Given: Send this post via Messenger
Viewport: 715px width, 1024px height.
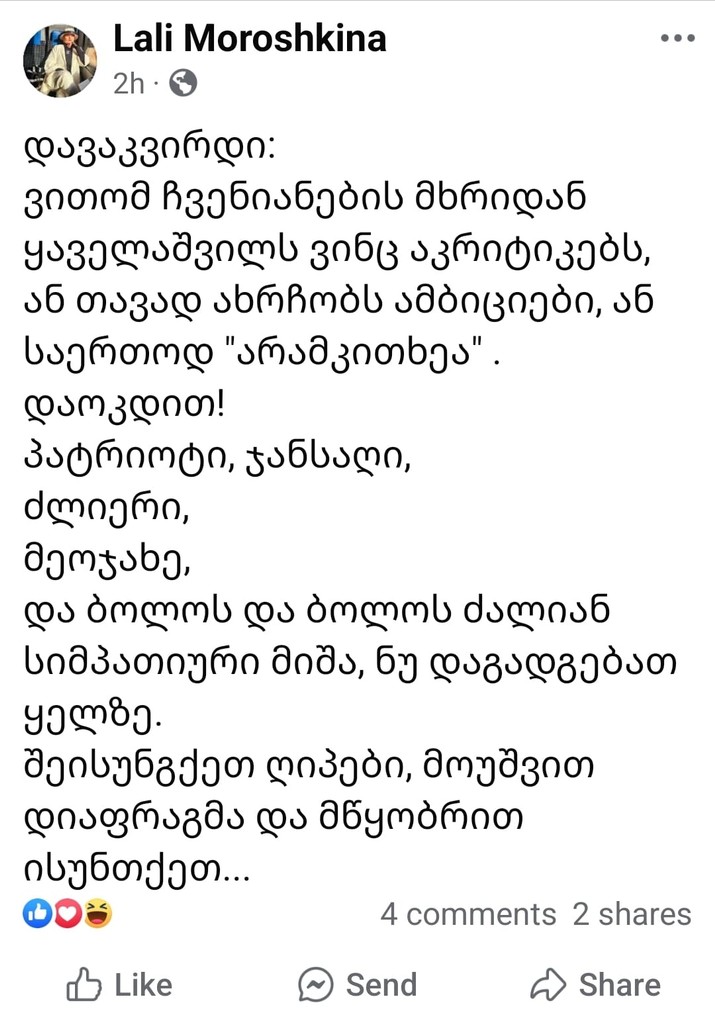Looking at the screenshot, I should pos(358,985).
